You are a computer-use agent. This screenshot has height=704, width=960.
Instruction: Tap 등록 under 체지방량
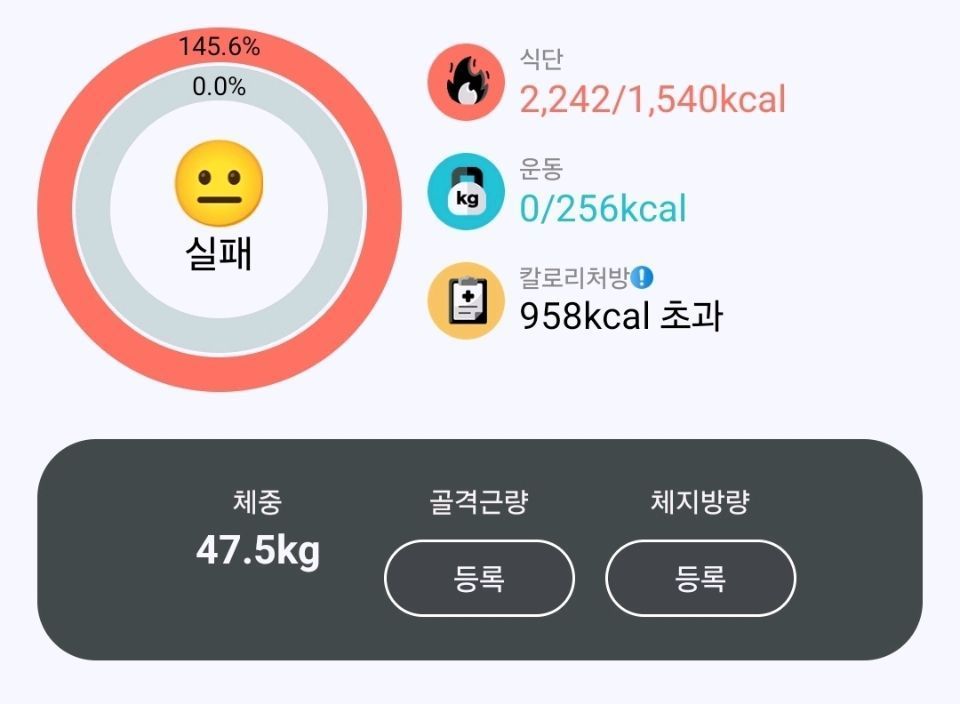(700, 578)
